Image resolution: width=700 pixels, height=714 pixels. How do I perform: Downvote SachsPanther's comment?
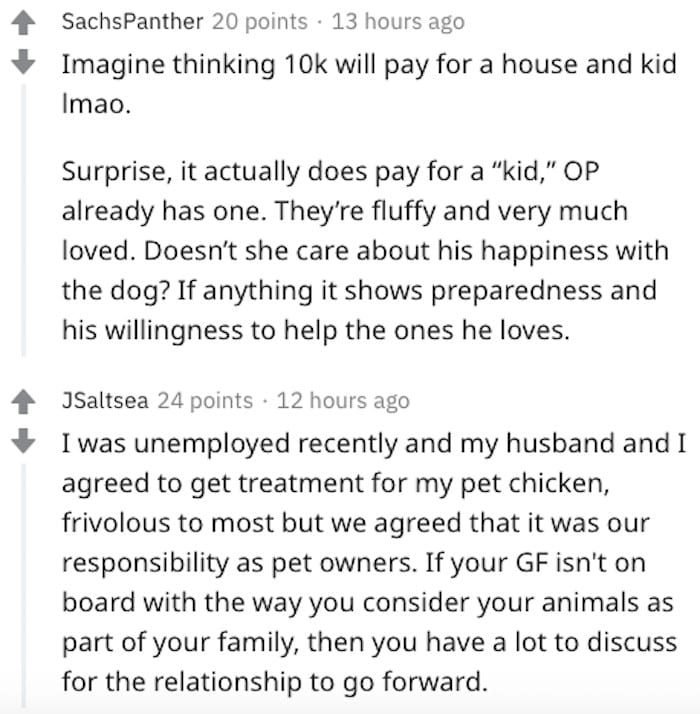click(24, 62)
